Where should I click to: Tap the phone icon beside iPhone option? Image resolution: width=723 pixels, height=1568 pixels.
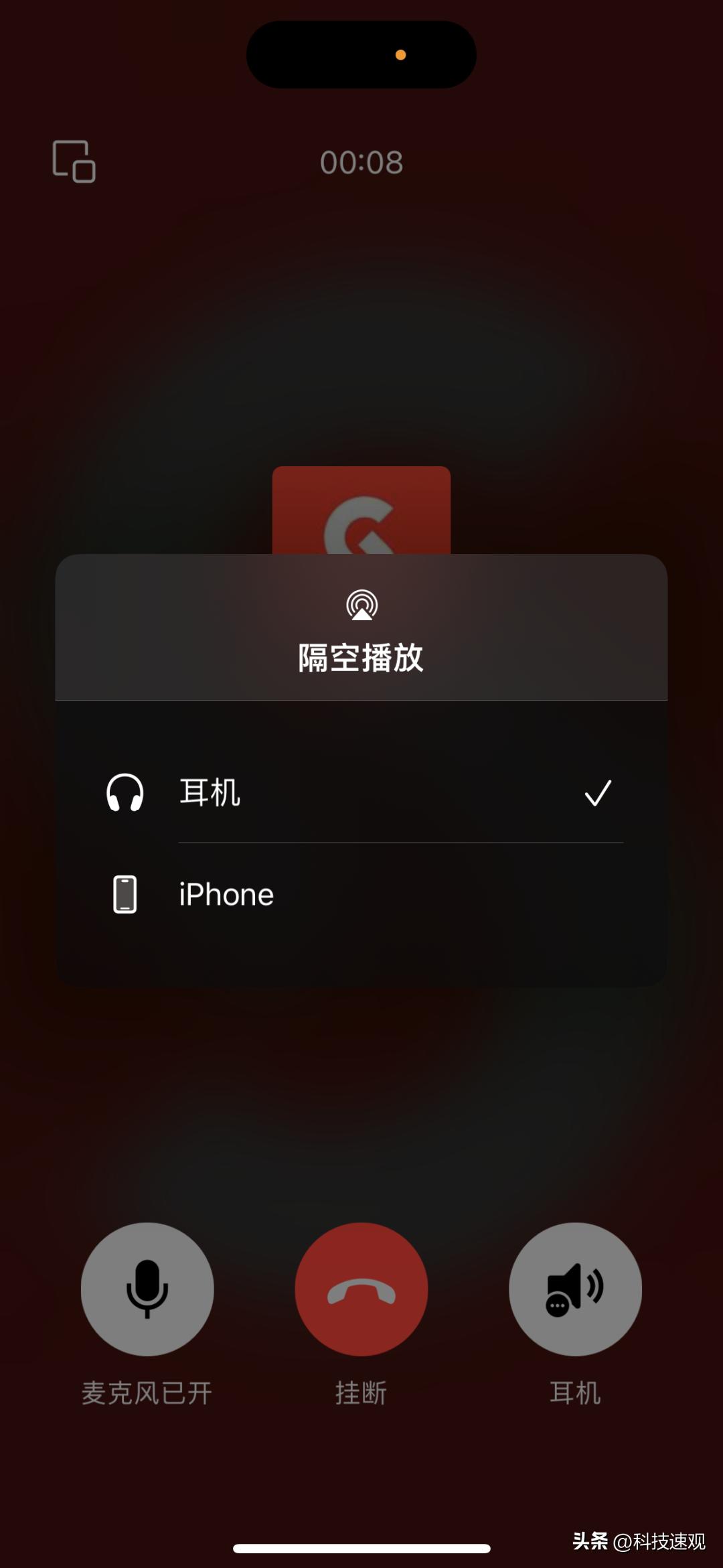[x=125, y=895]
